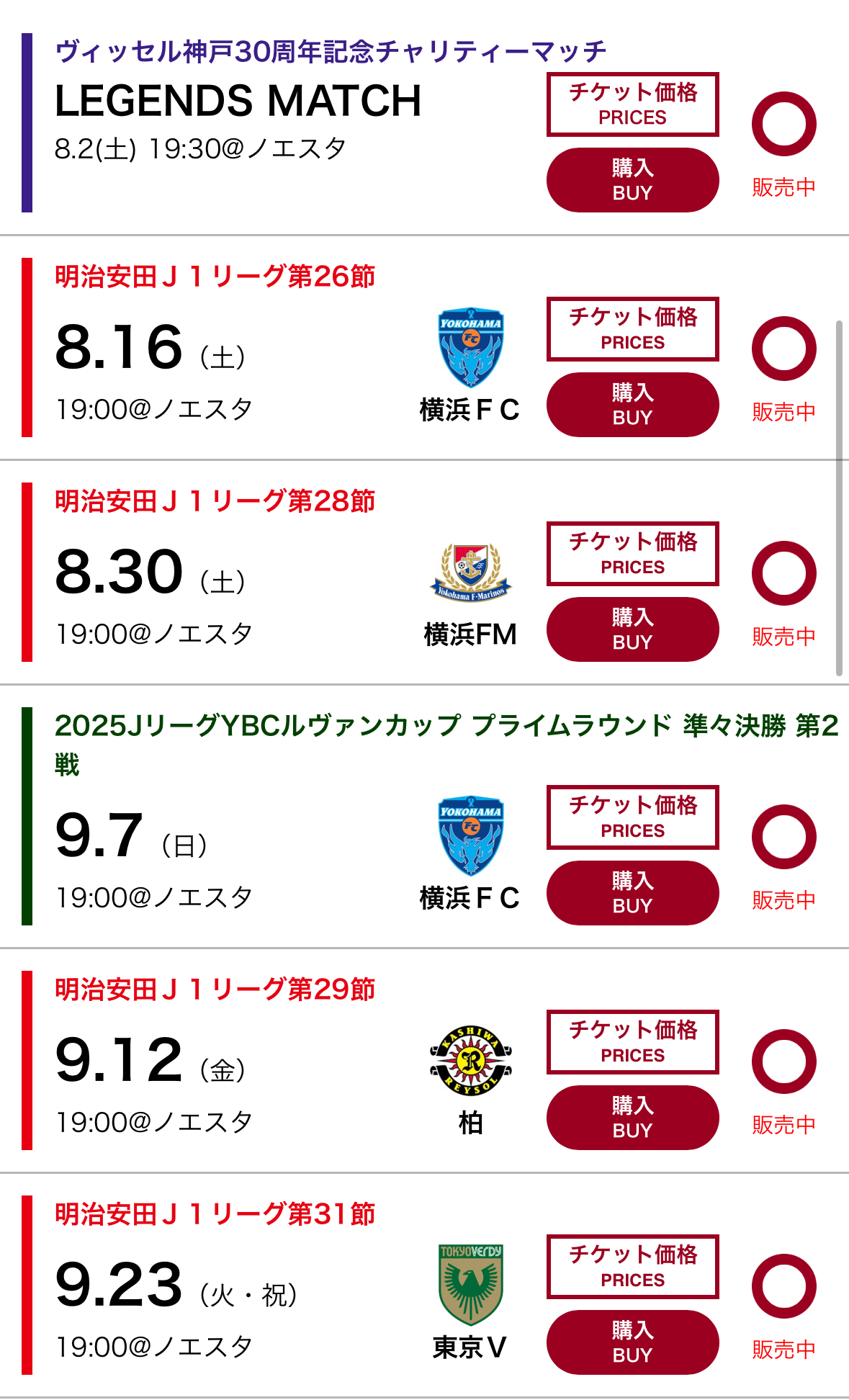
Task: View prices for 9.7 Levain Cup match
Action: pyautogui.click(x=632, y=817)
